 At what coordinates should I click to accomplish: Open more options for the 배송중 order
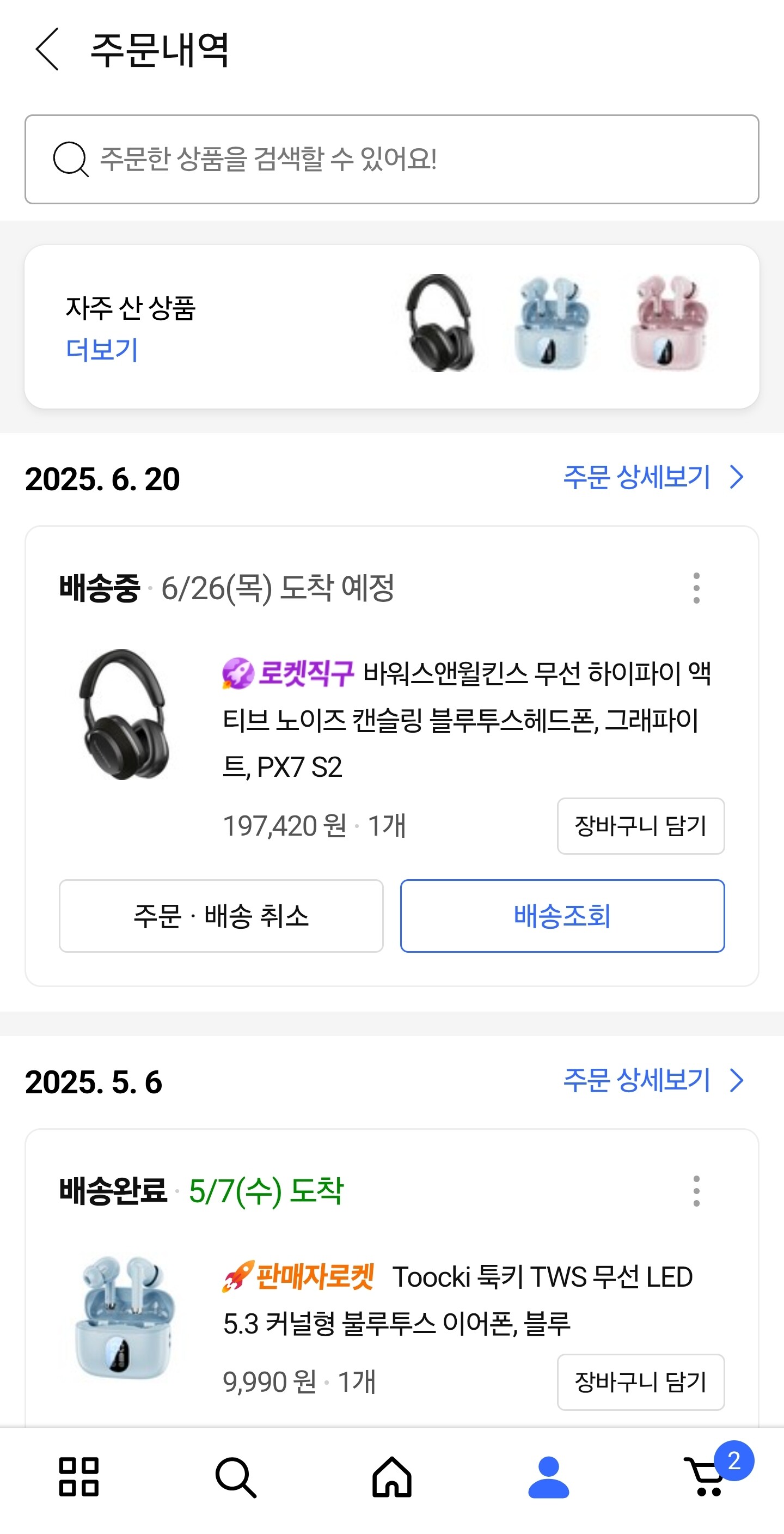point(696,588)
